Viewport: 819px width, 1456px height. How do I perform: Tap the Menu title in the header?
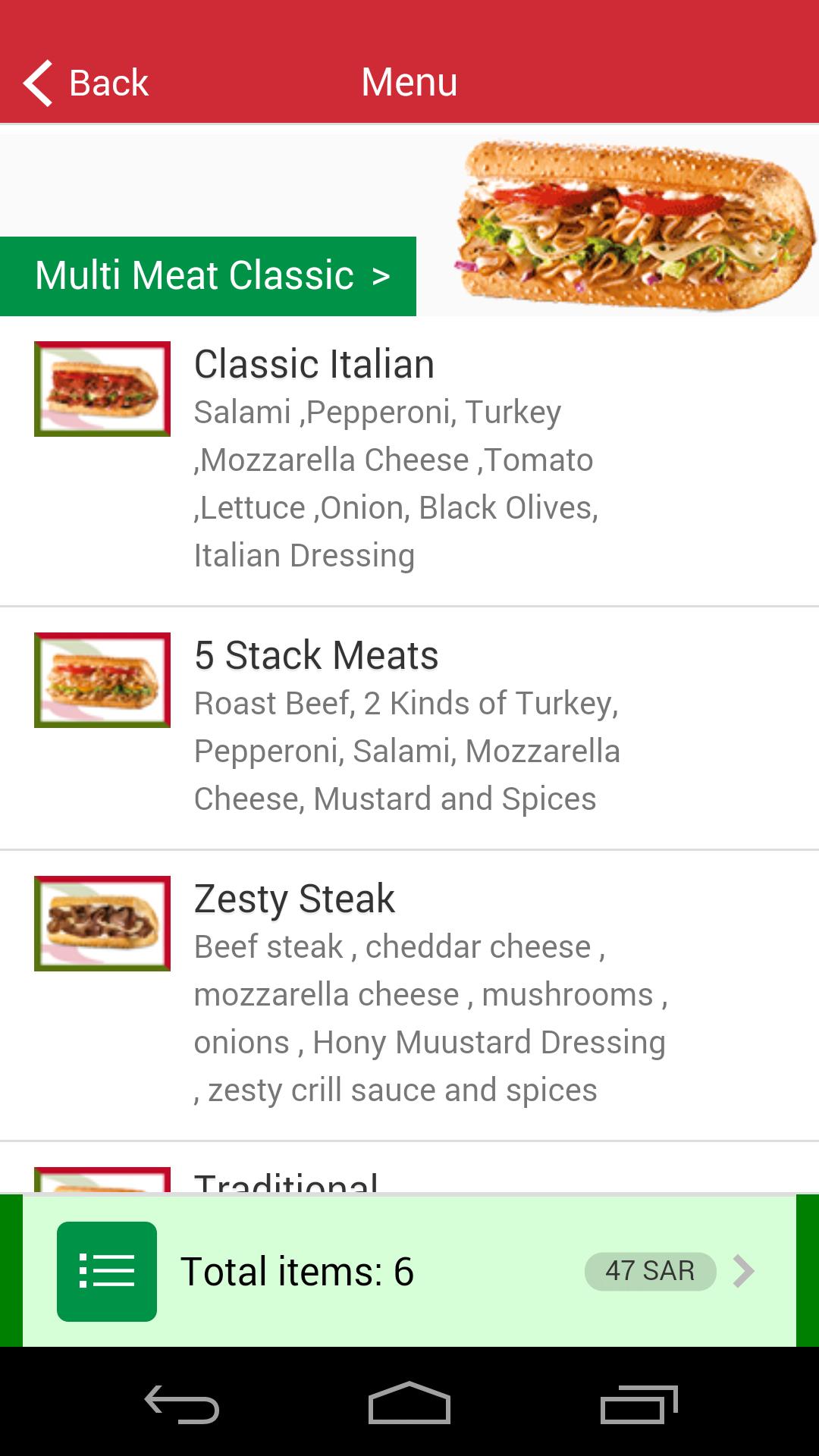(x=409, y=80)
